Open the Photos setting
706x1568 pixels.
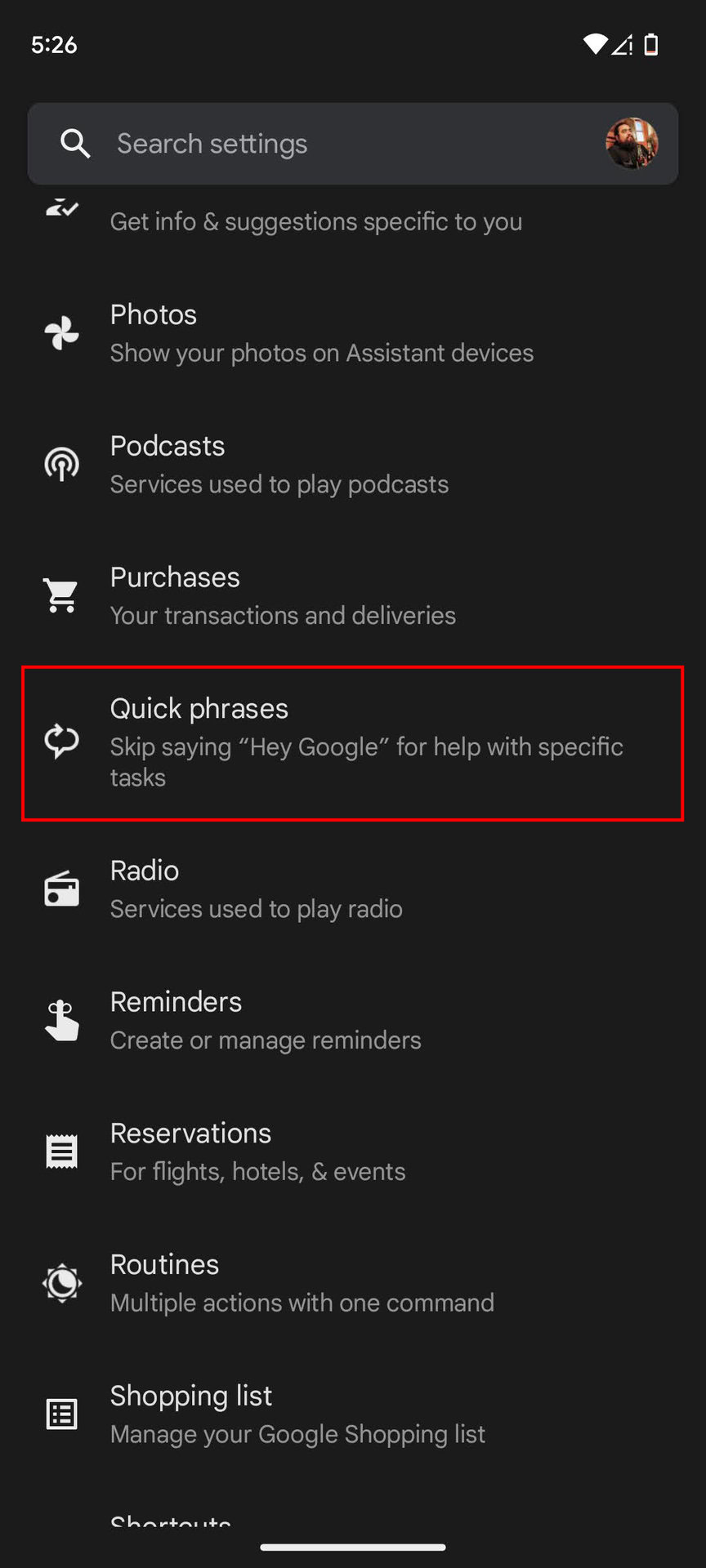[351, 333]
